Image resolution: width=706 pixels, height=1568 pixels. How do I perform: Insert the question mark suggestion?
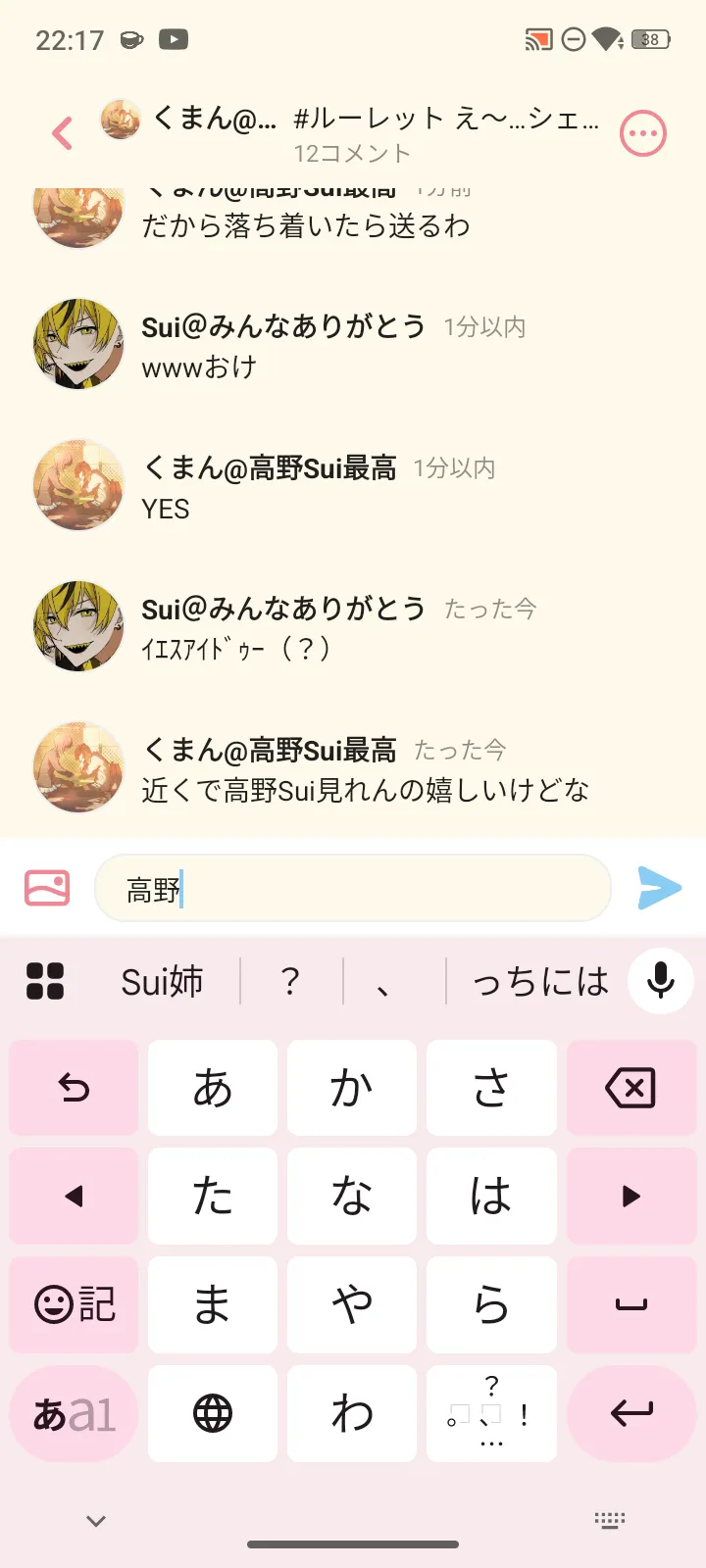(x=290, y=981)
